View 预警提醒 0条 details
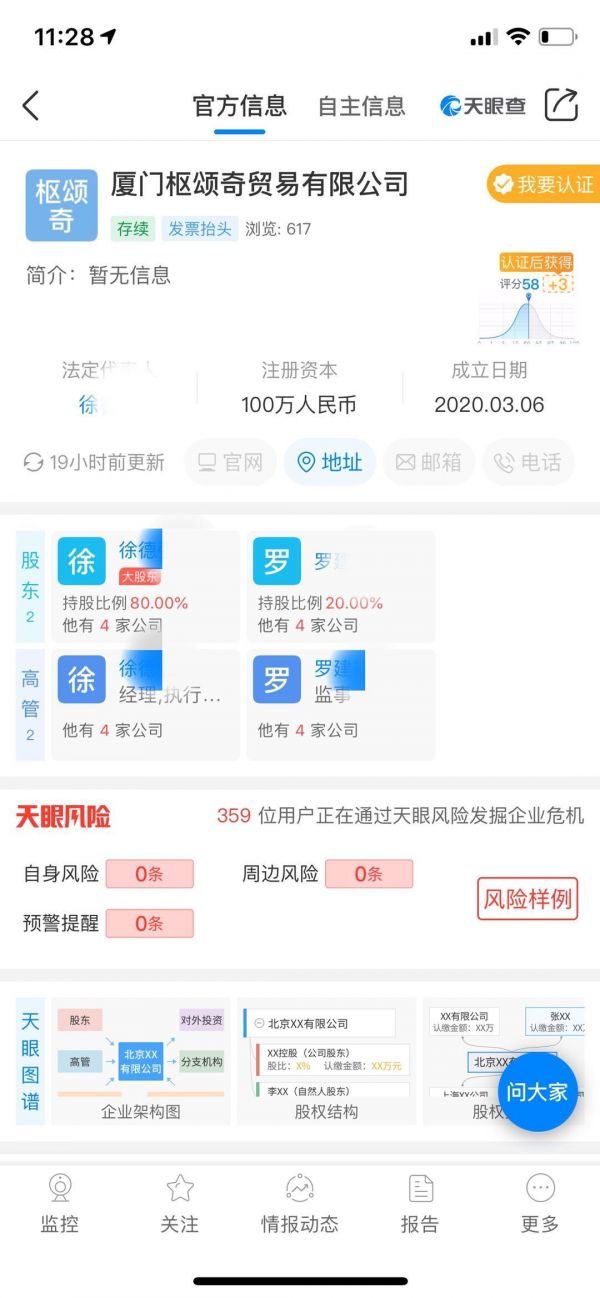Image resolution: width=600 pixels, height=1298 pixels. (x=149, y=923)
